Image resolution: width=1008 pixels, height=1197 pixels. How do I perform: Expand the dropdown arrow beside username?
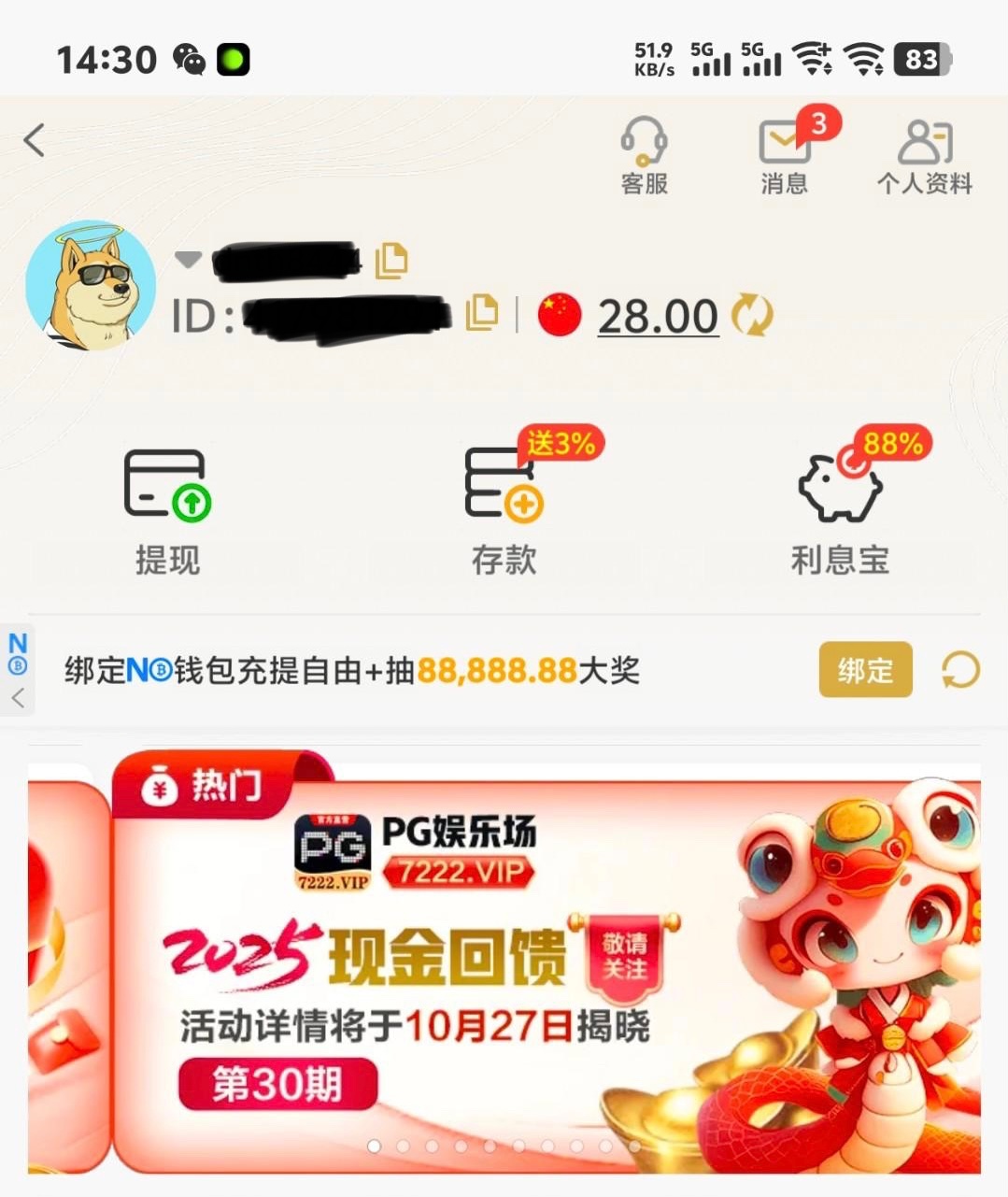click(189, 260)
